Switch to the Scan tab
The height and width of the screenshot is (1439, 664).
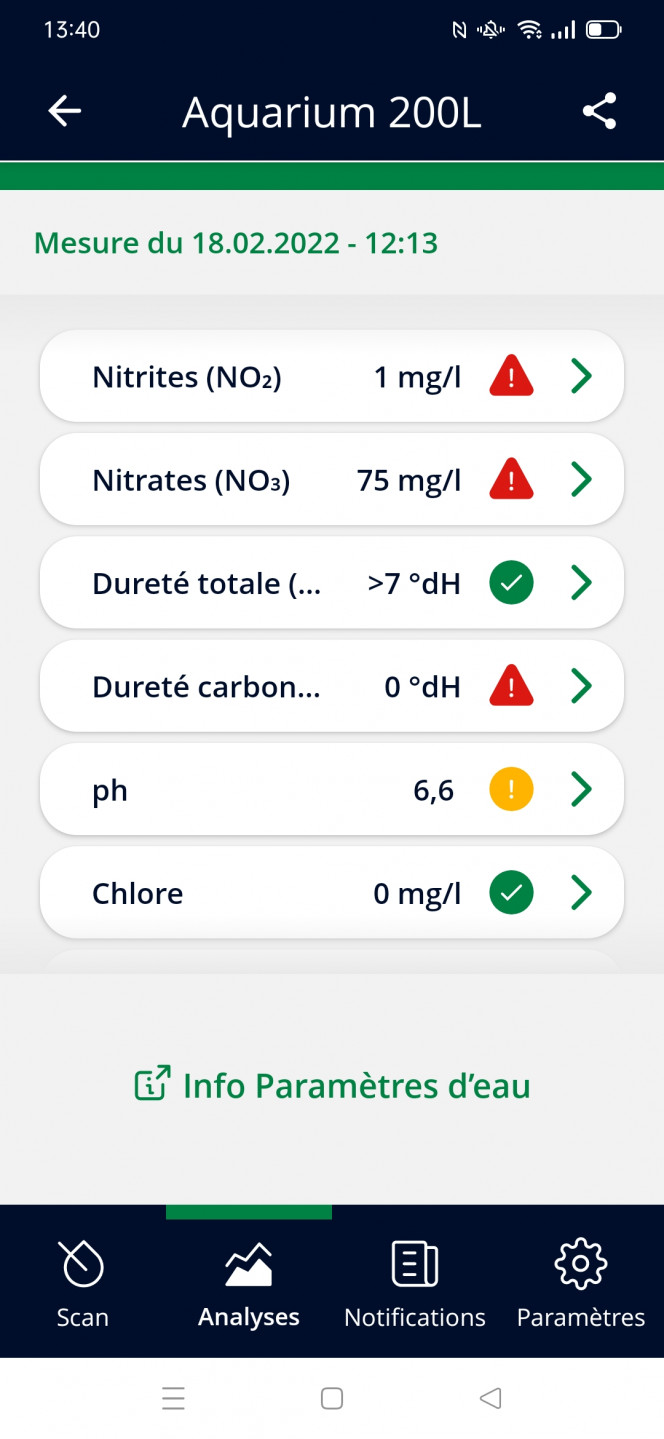[83, 1282]
